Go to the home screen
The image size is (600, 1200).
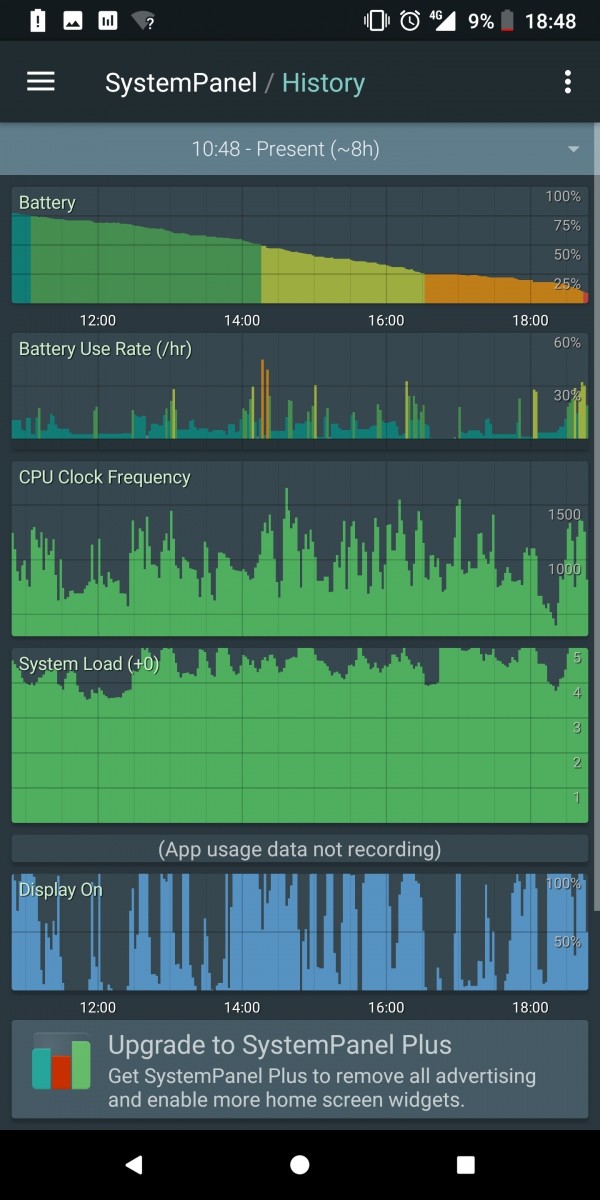(300, 1164)
